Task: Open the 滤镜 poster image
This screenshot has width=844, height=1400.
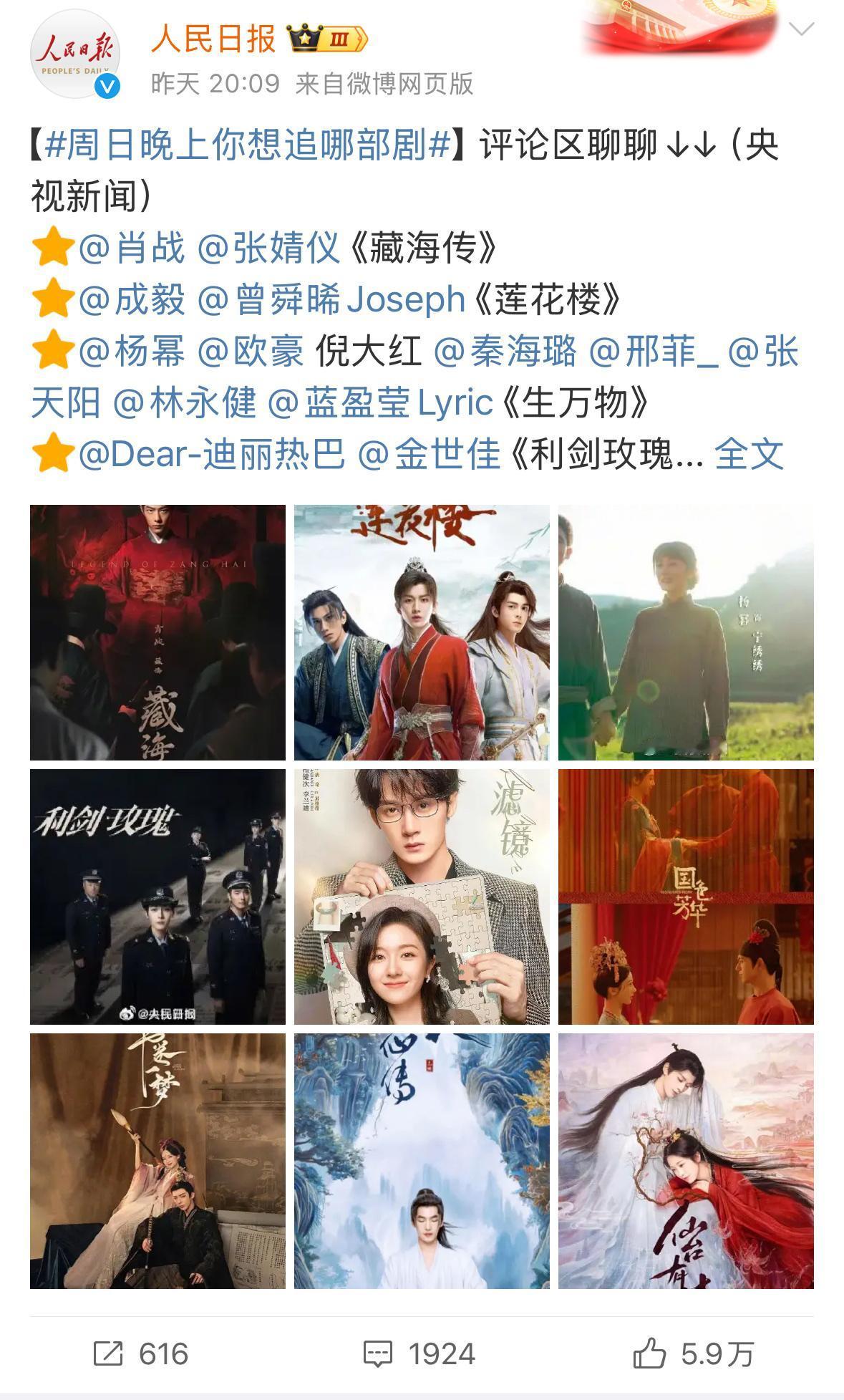Action: (422, 897)
